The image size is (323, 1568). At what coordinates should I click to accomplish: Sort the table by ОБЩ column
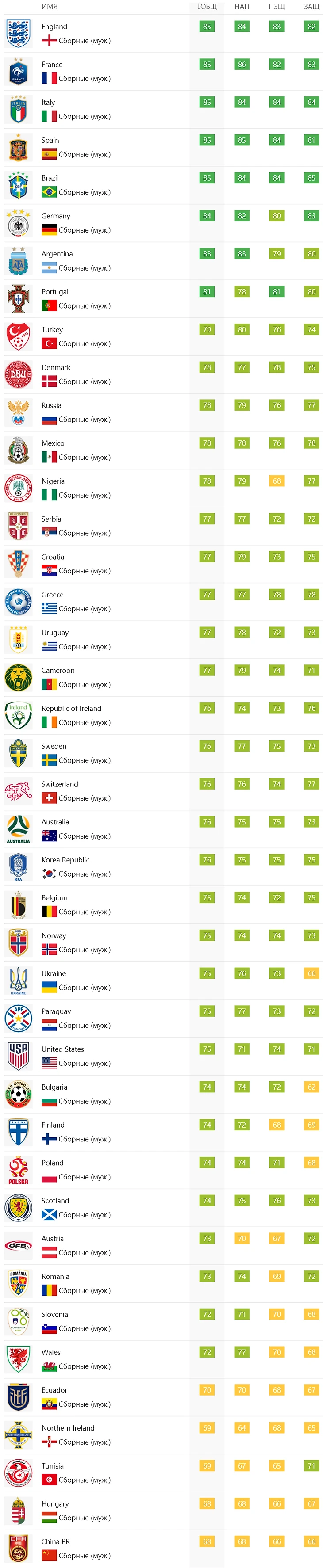coord(207,7)
